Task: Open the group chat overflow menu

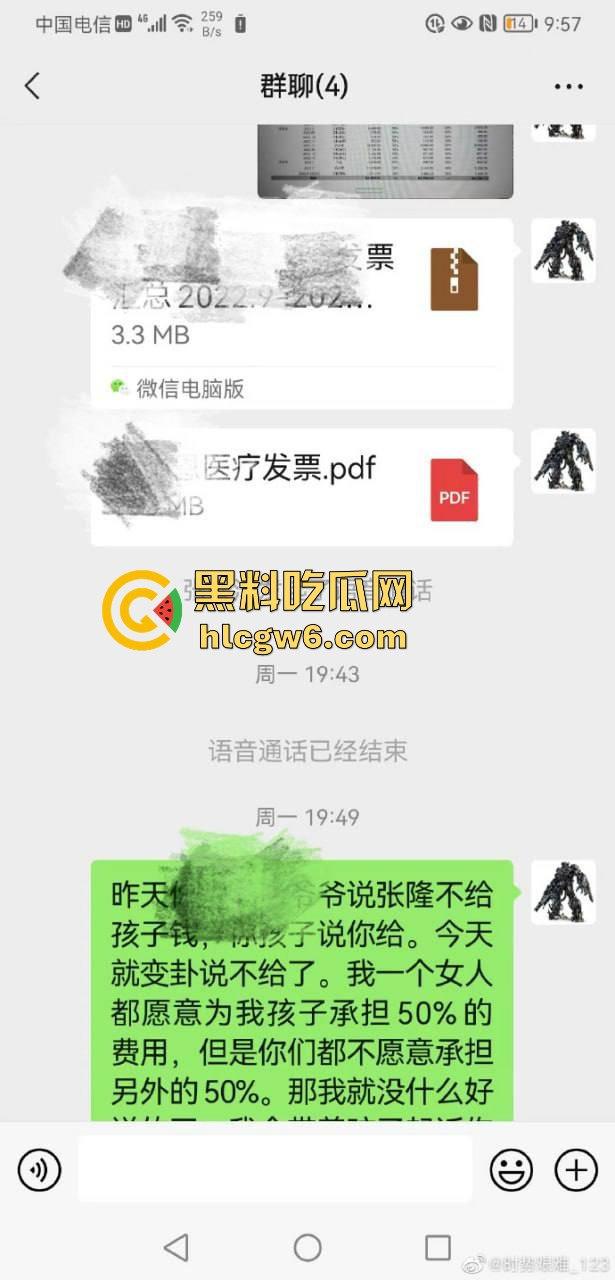Action: tap(568, 86)
